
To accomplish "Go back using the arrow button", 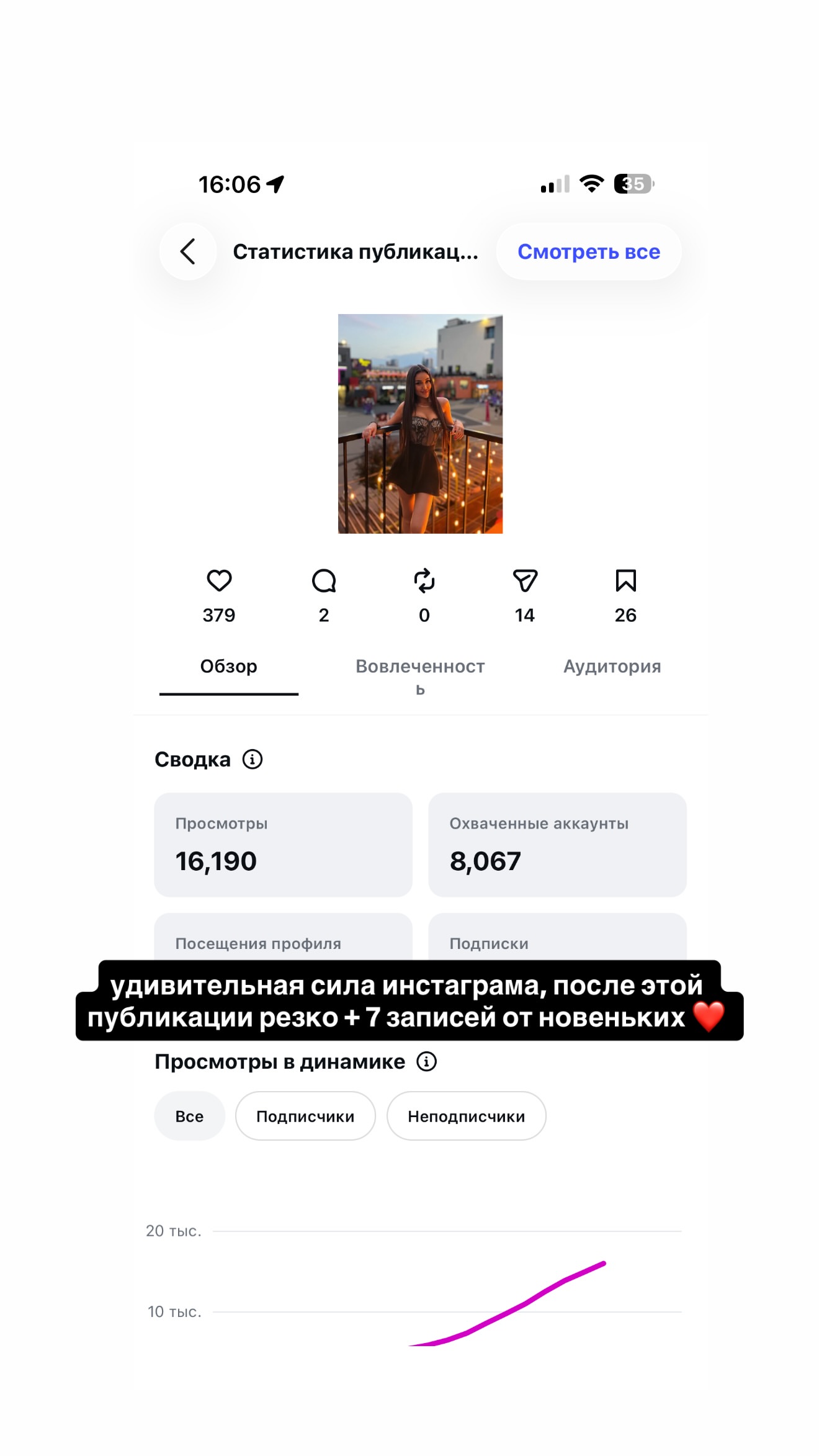I will click(188, 251).
